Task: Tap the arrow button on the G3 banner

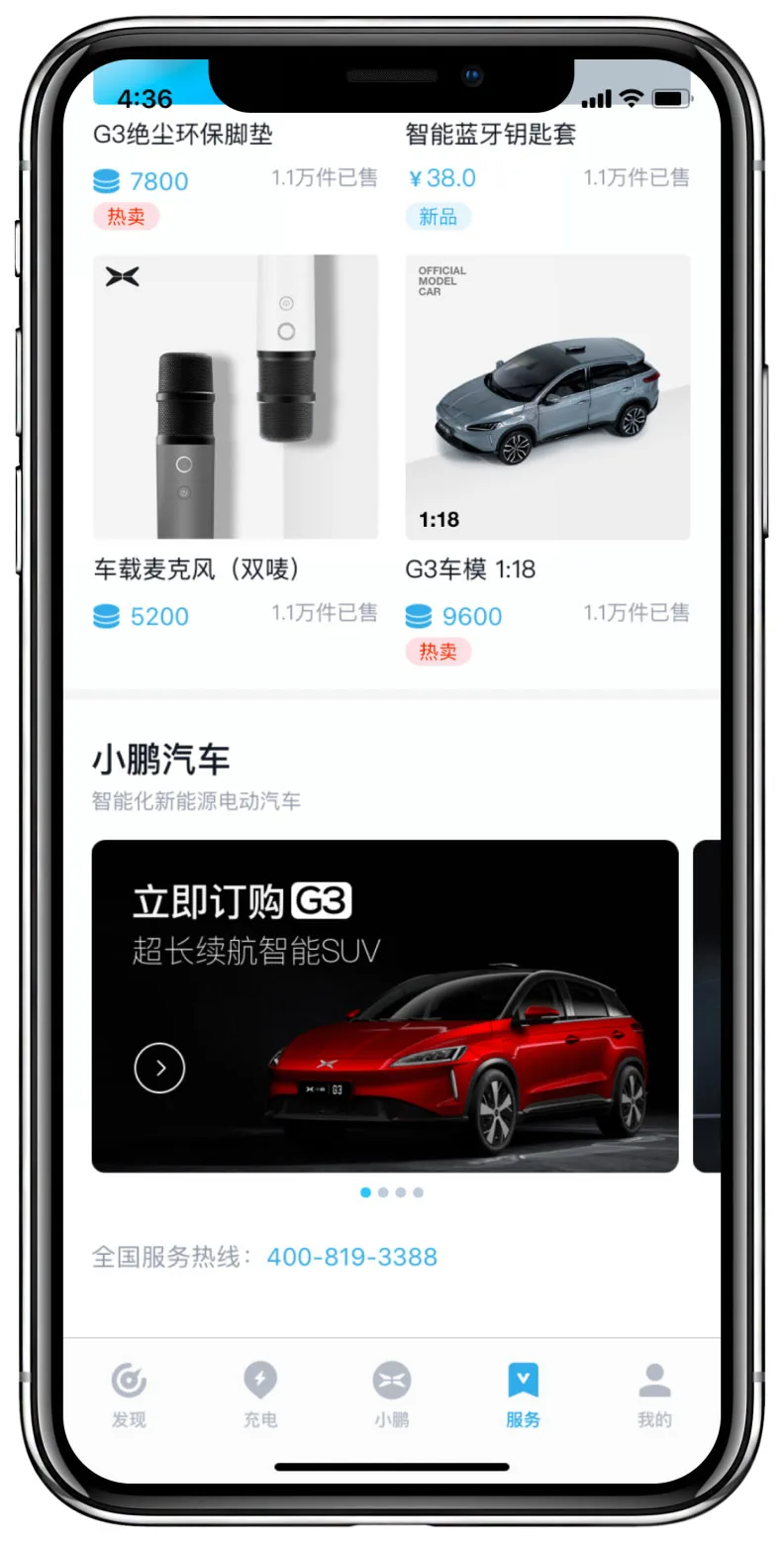Action: coord(159,1068)
